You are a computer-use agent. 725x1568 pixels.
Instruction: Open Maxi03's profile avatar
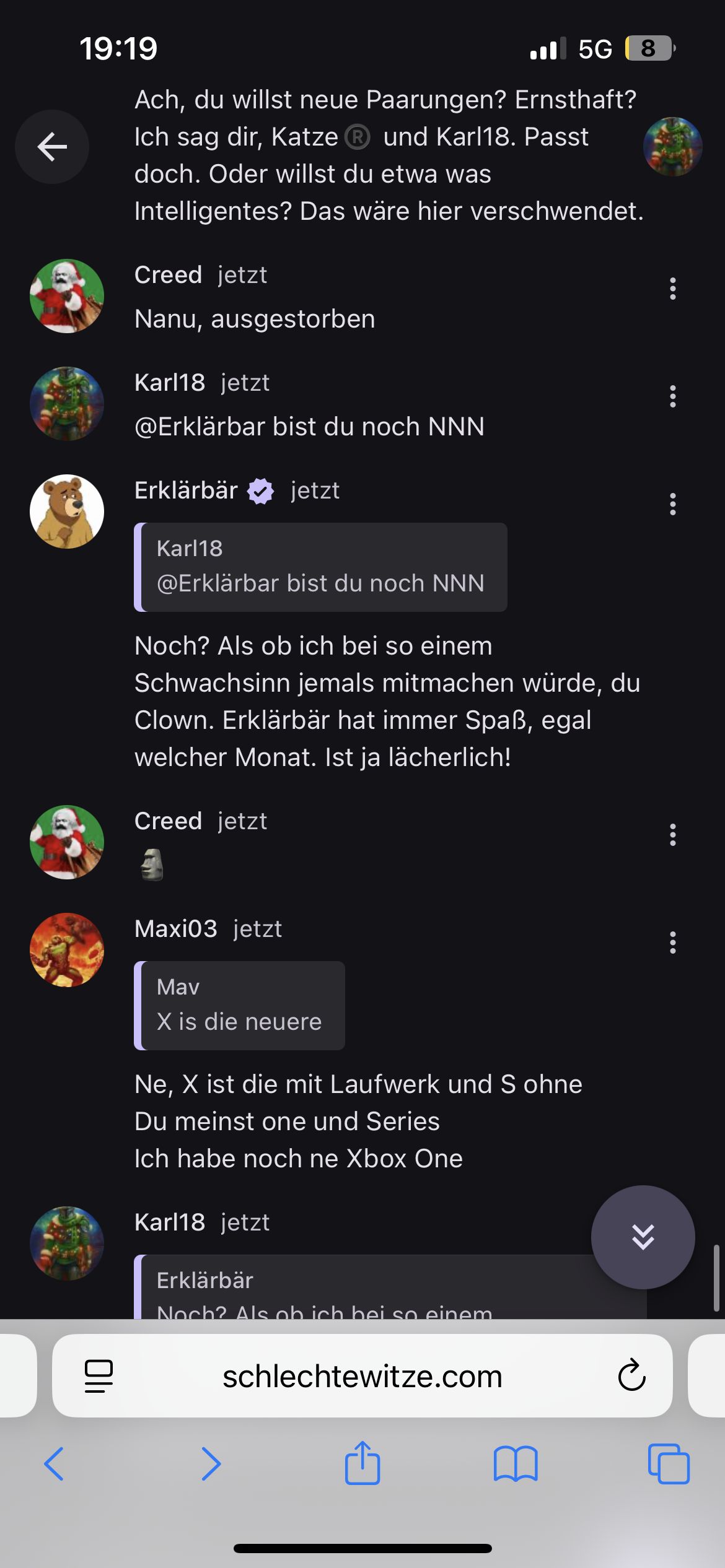point(67,950)
